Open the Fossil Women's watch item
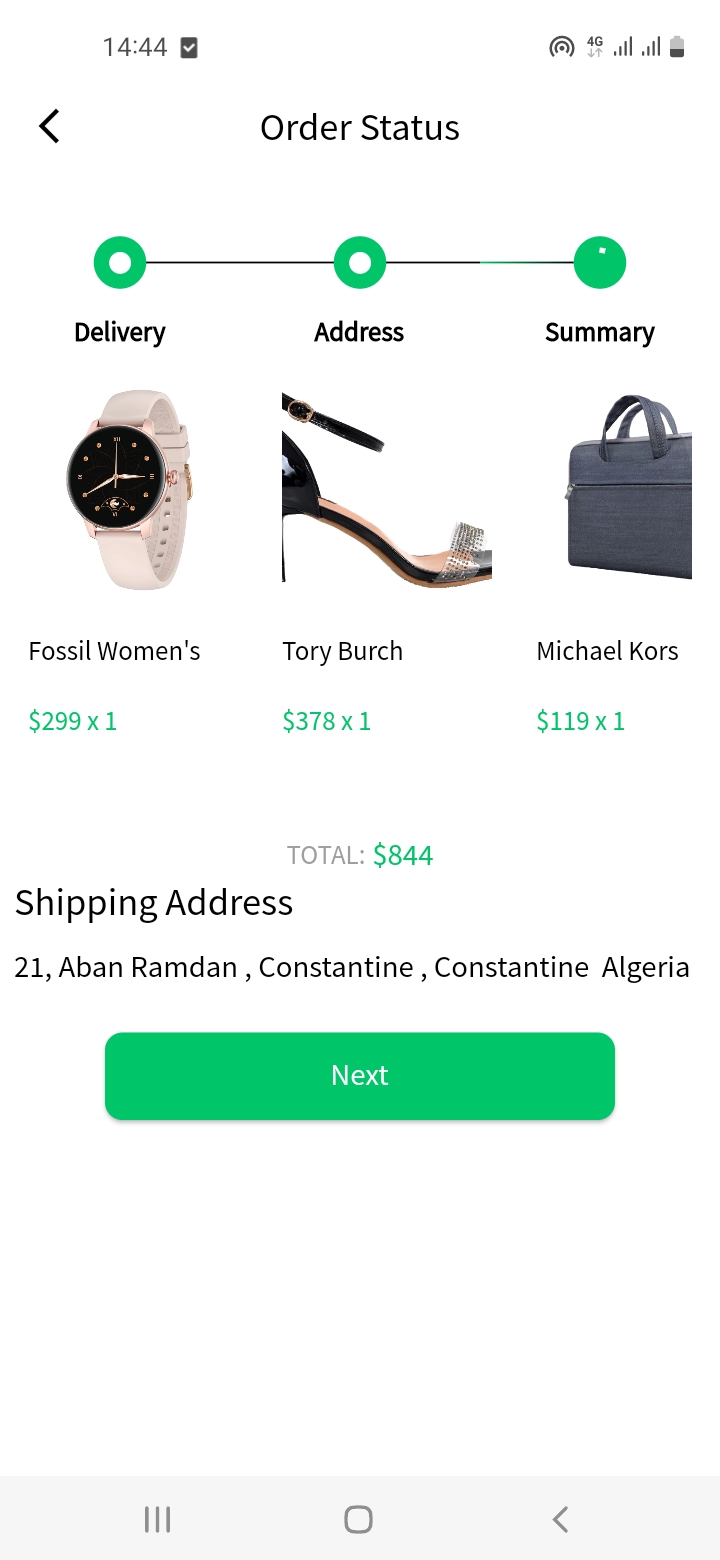The height and width of the screenshot is (1560, 720). pos(128,490)
